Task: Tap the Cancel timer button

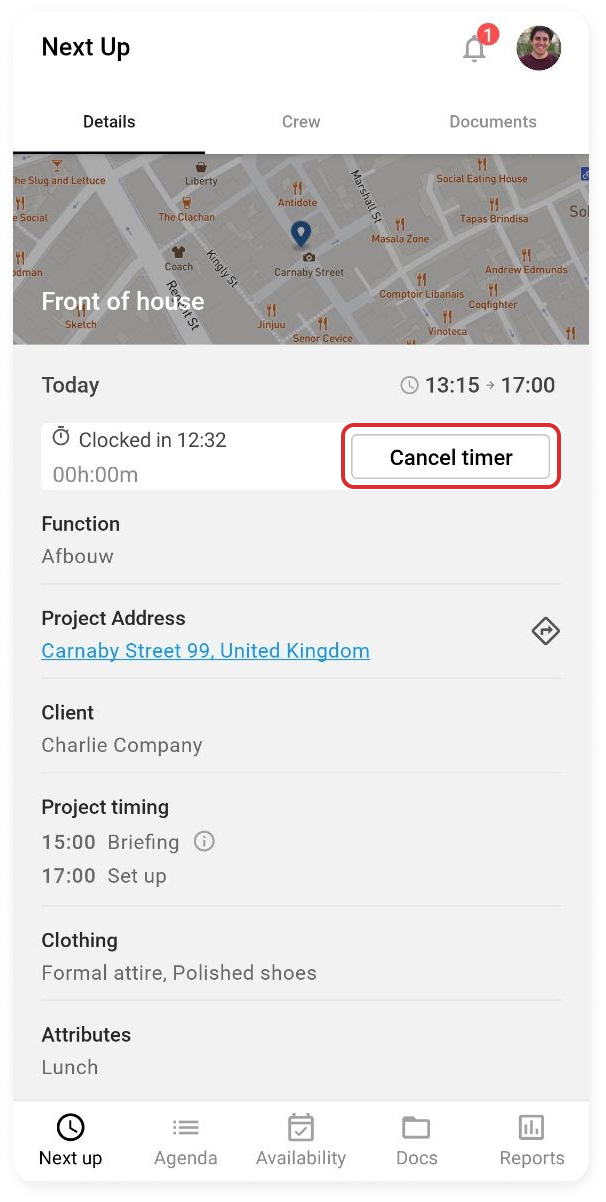Action: tap(450, 457)
